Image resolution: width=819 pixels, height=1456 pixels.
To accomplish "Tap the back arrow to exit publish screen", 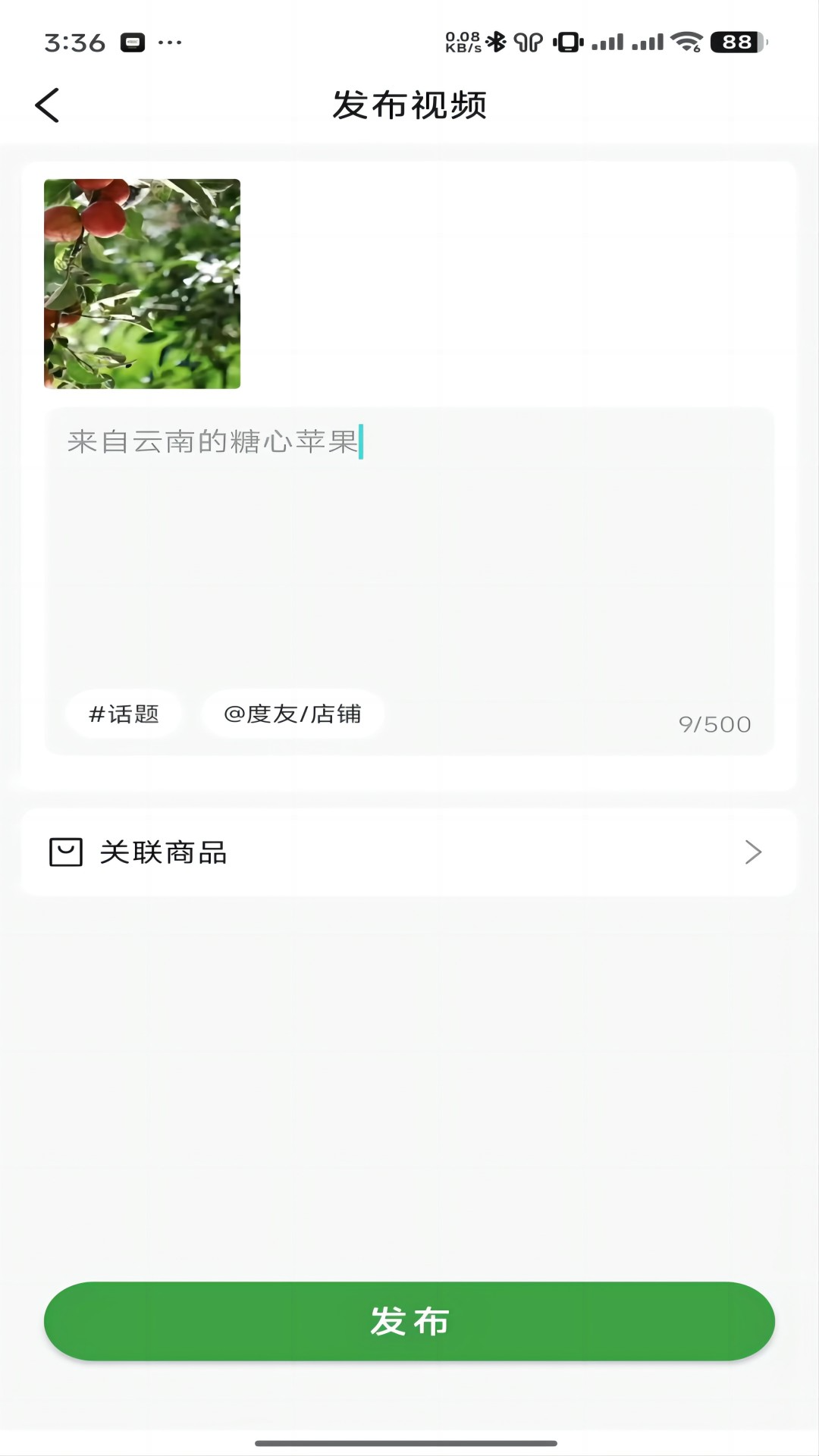I will 48,104.
